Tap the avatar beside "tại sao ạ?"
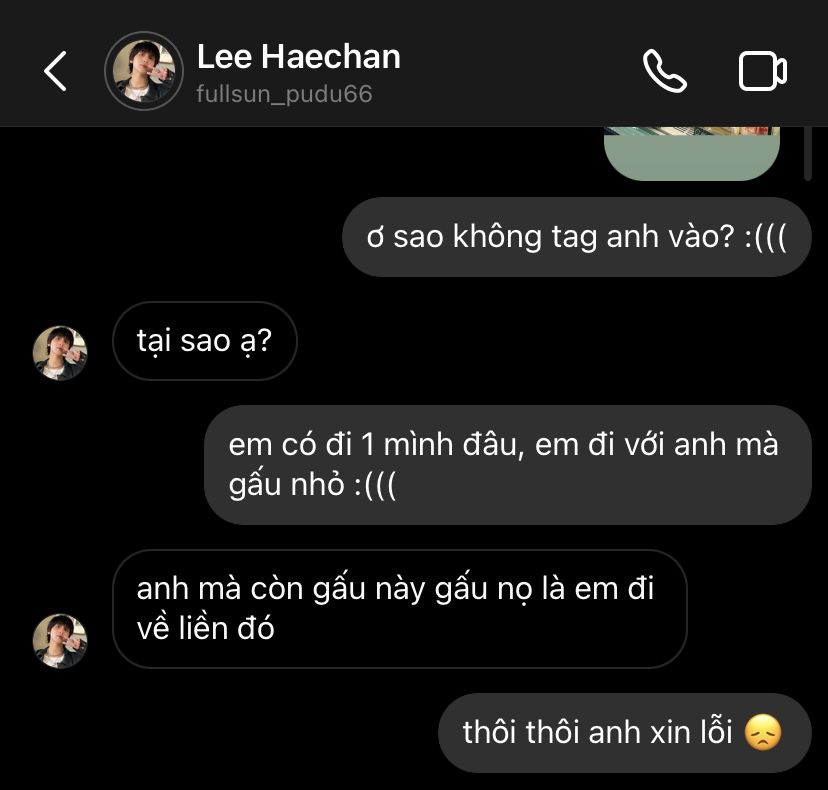The height and width of the screenshot is (790, 828). tap(61, 353)
